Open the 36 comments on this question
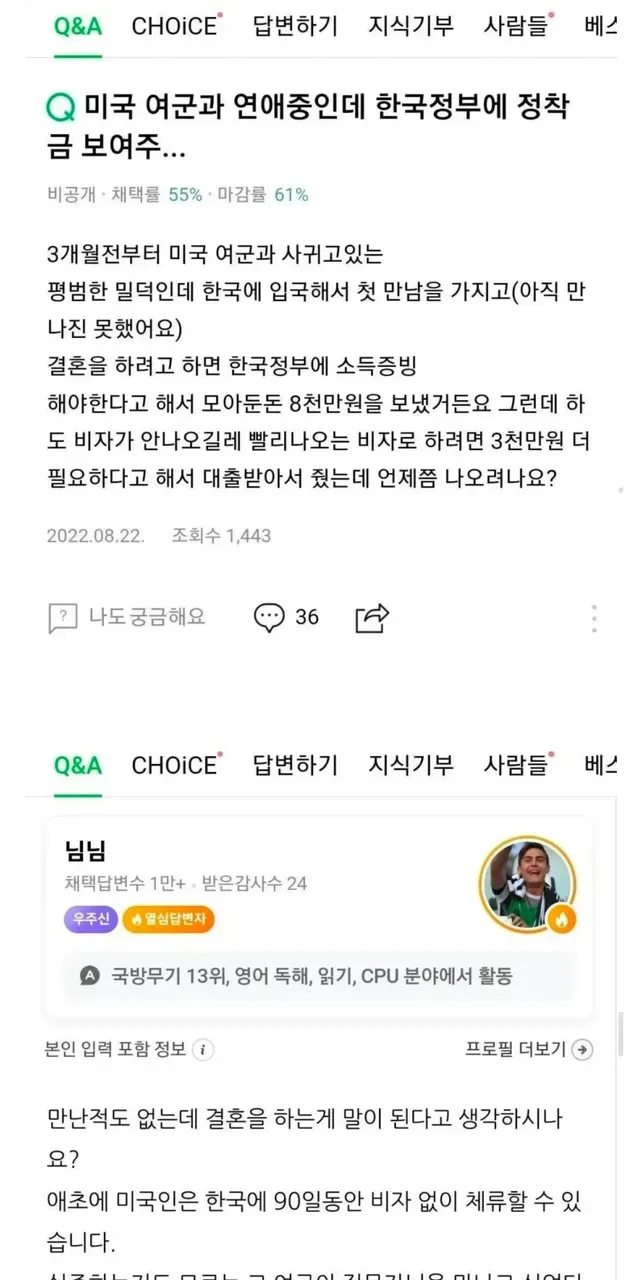The width and height of the screenshot is (640, 1280). click(286, 617)
